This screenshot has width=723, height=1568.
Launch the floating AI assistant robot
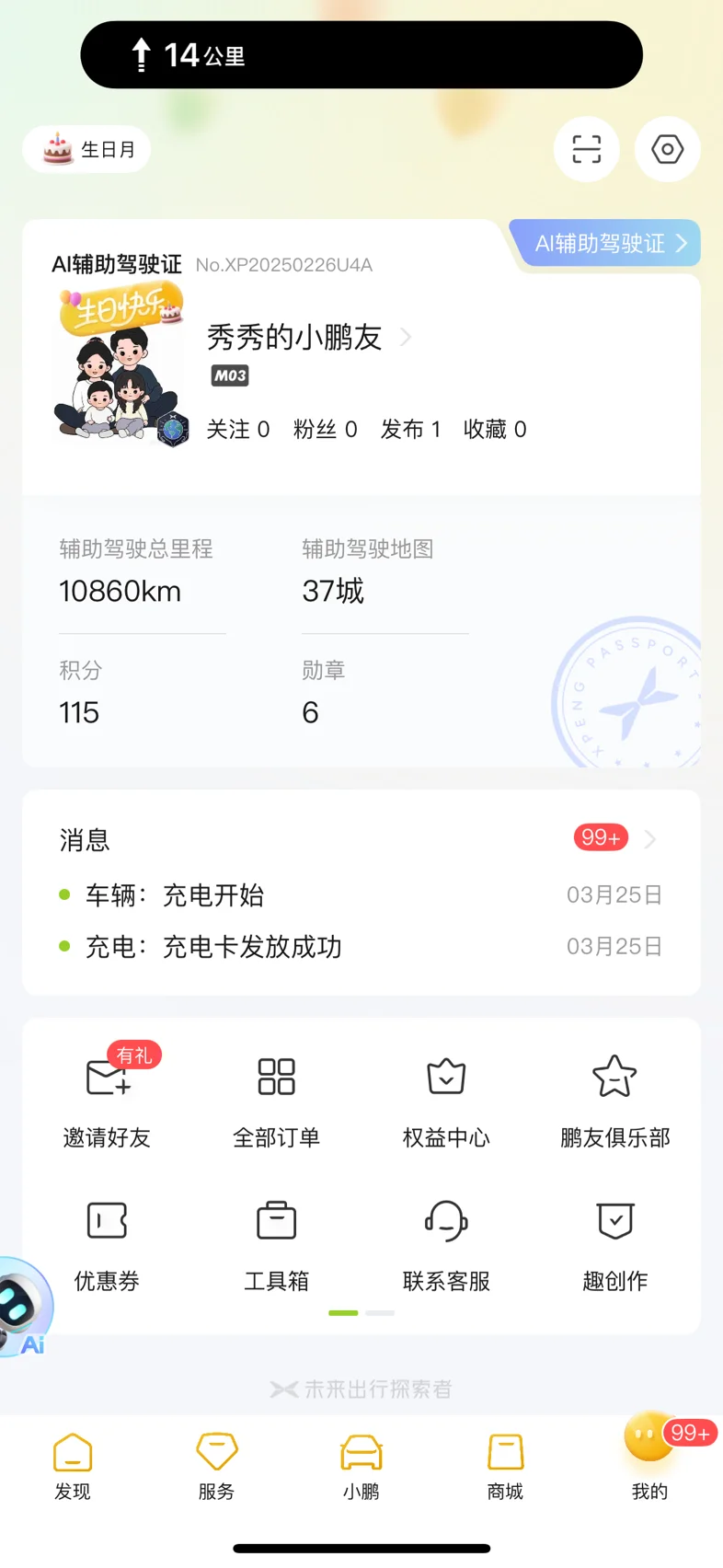20,1307
